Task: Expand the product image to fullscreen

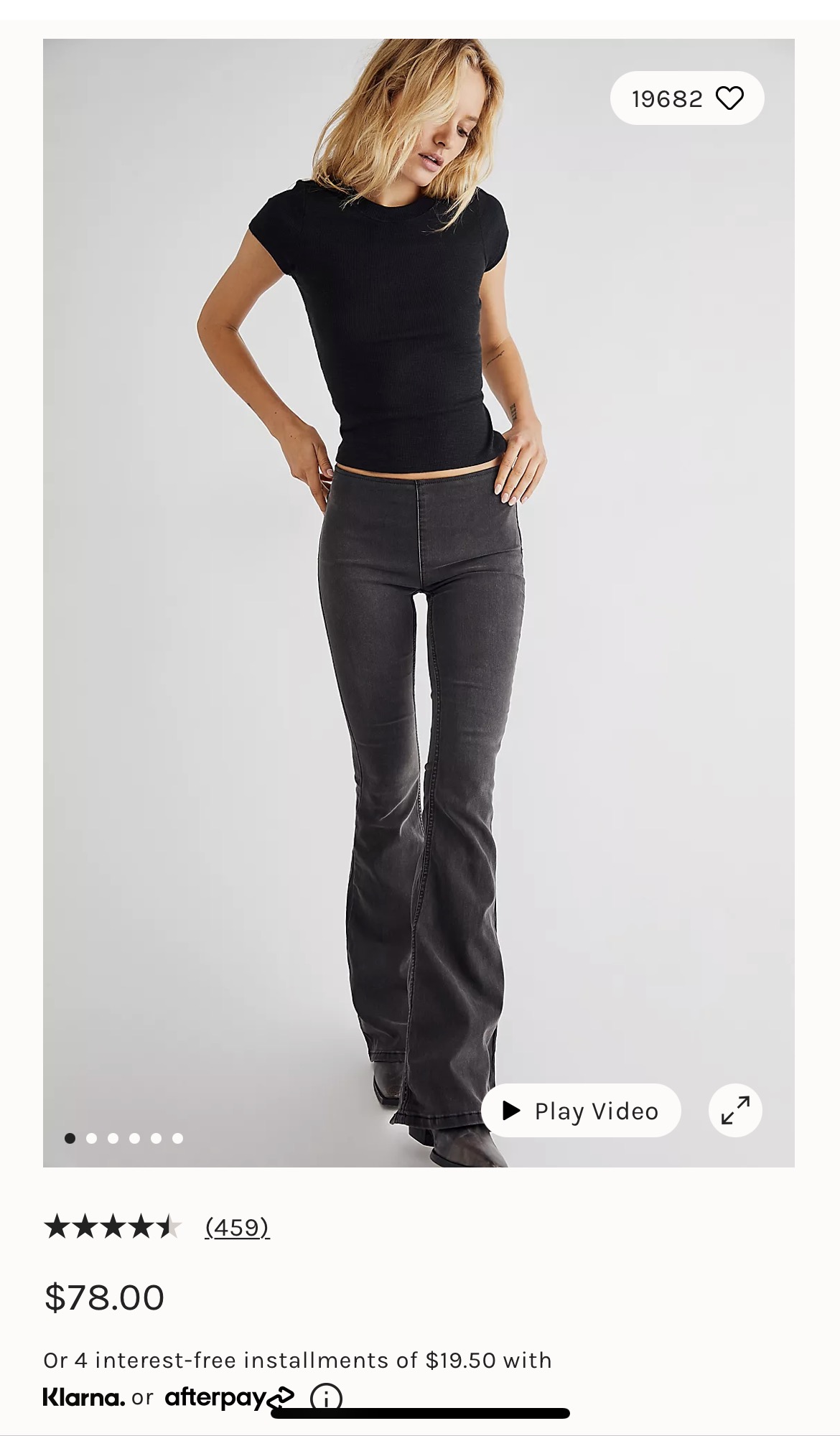Action: click(x=735, y=1111)
